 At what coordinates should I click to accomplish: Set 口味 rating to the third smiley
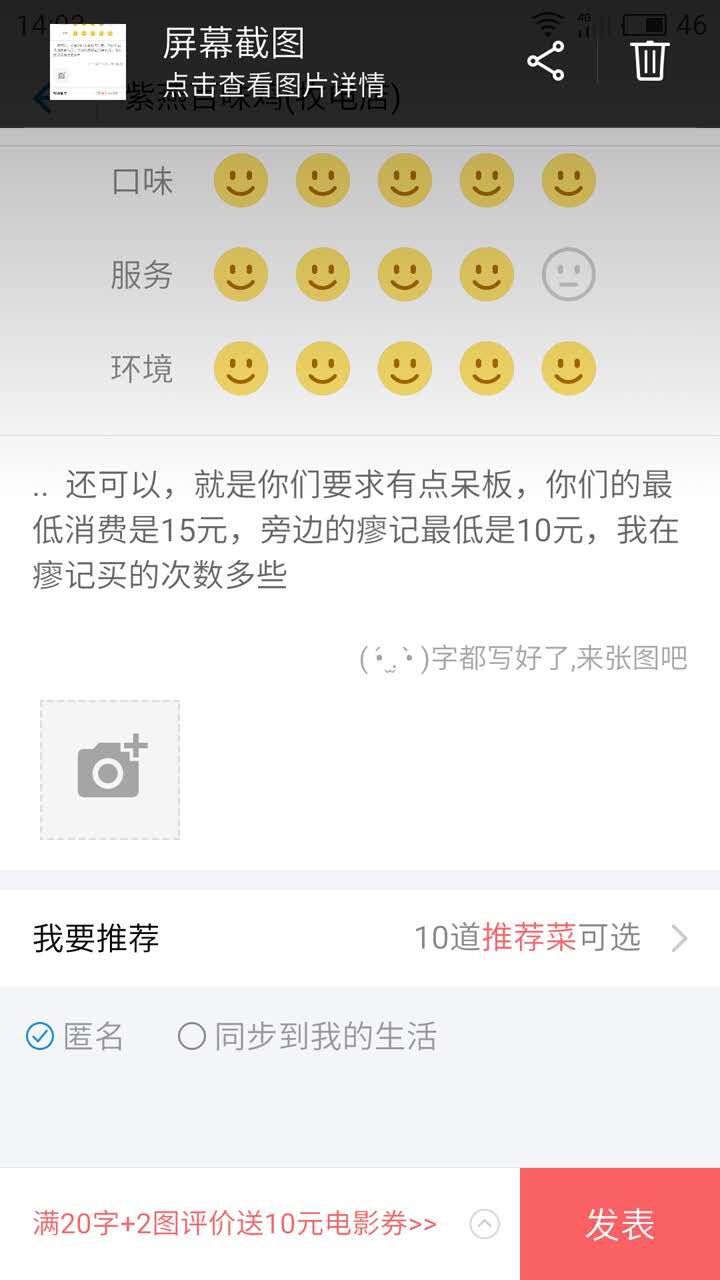point(404,181)
